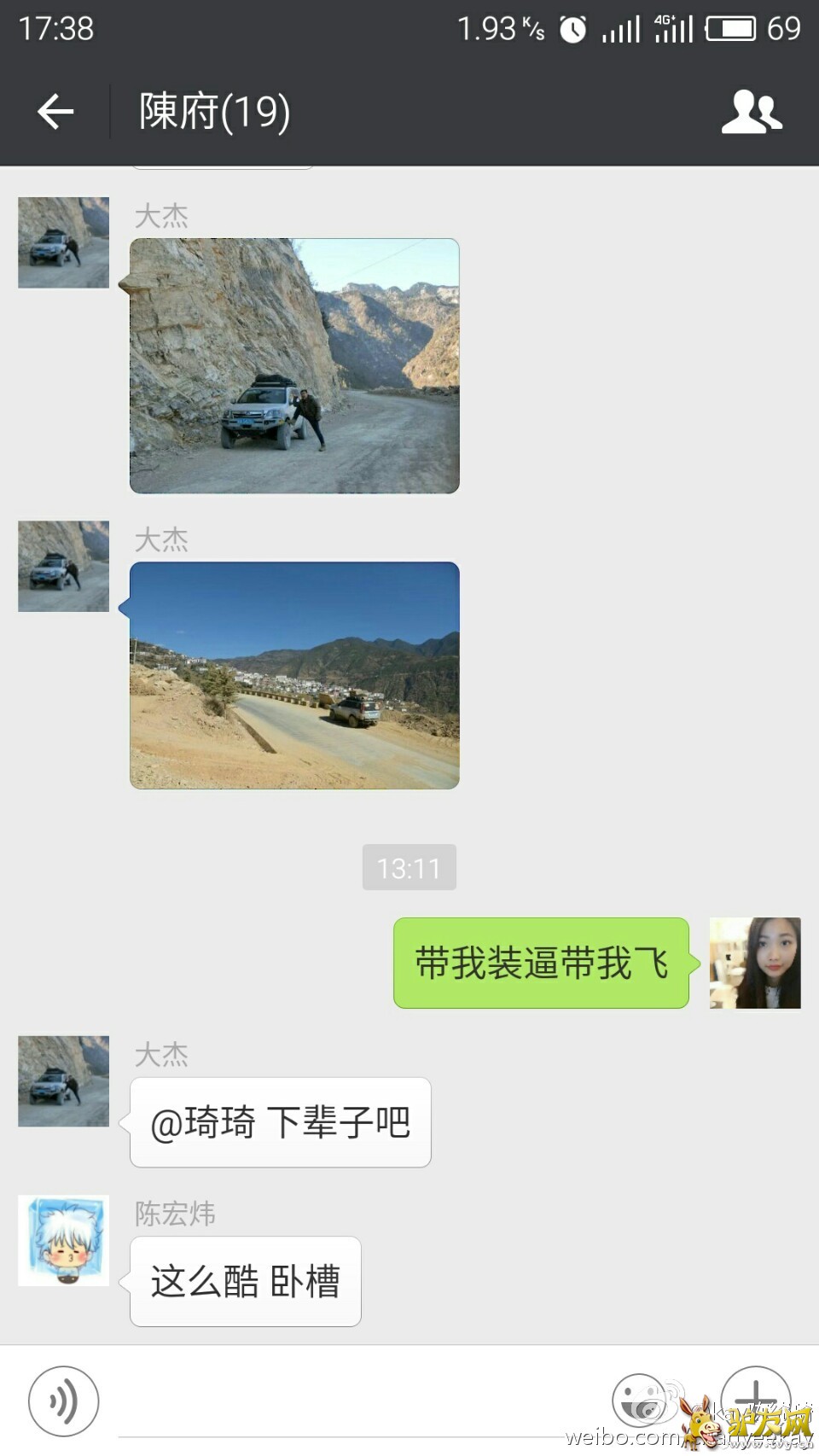The height and width of the screenshot is (1456, 819).
Task: Open your own avatar beside the green message
Action: click(x=755, y=963)
